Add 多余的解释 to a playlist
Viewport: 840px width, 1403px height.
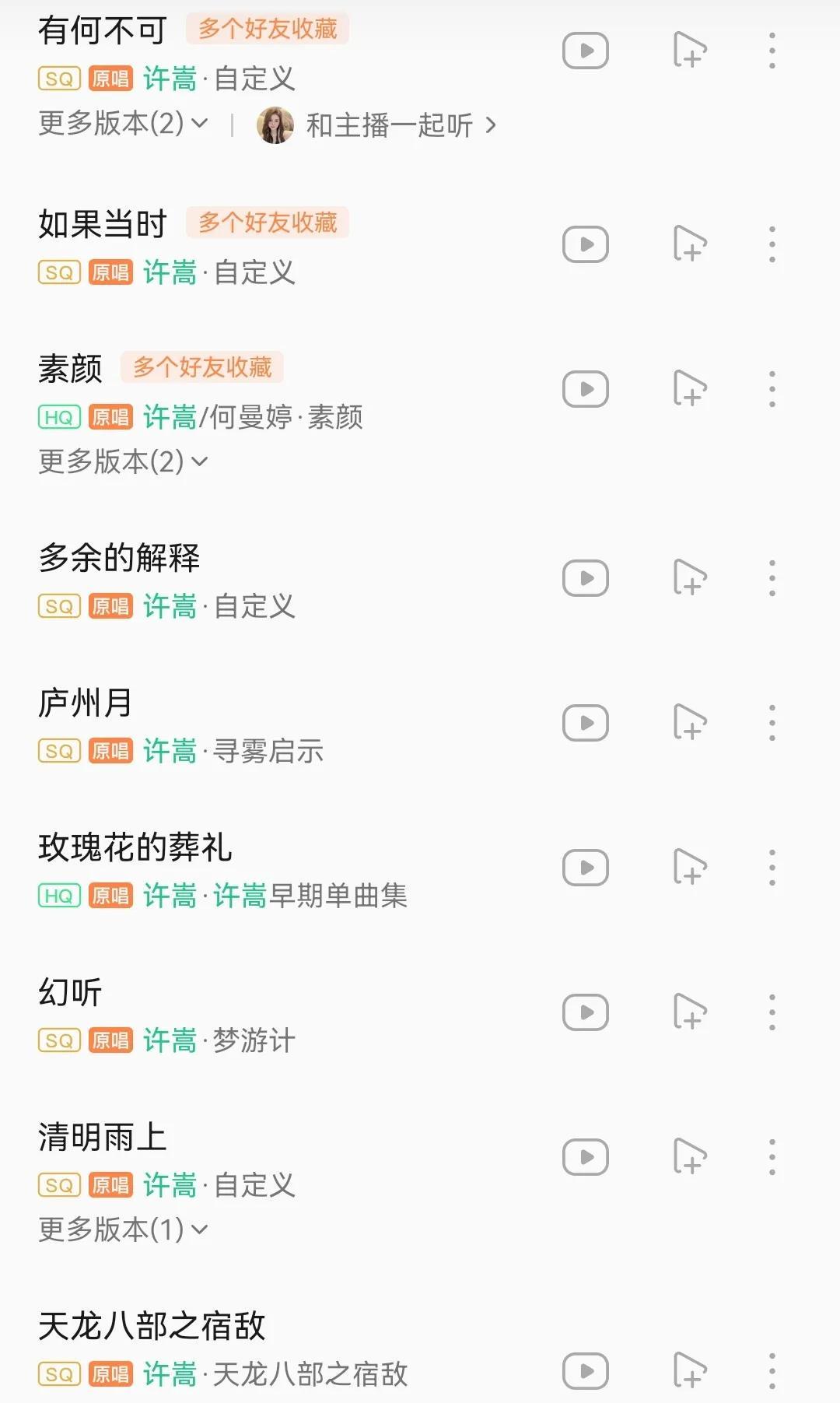click(689, 578)
